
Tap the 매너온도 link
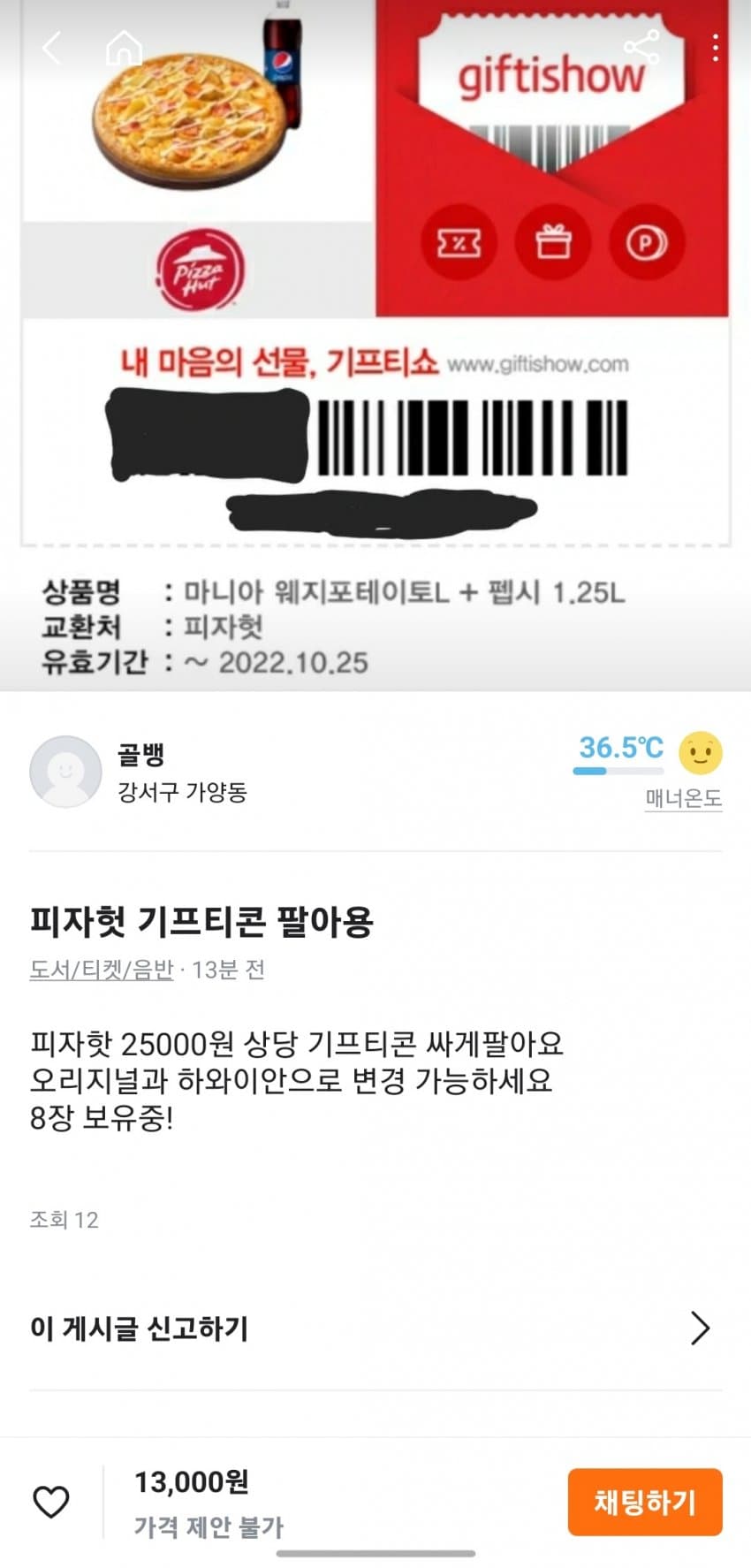683,798
